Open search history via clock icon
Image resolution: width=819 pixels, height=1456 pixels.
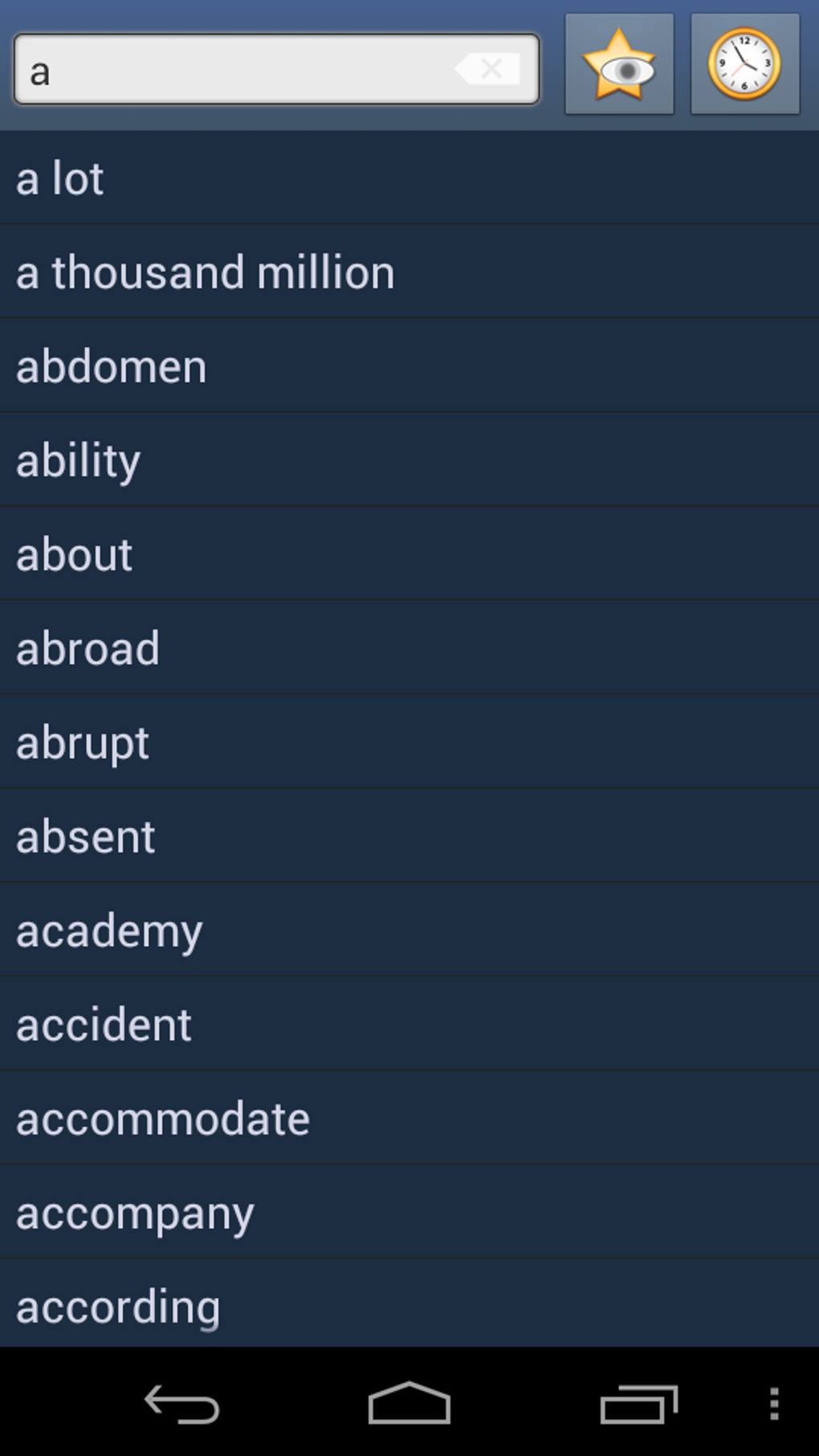pos(744,67)
